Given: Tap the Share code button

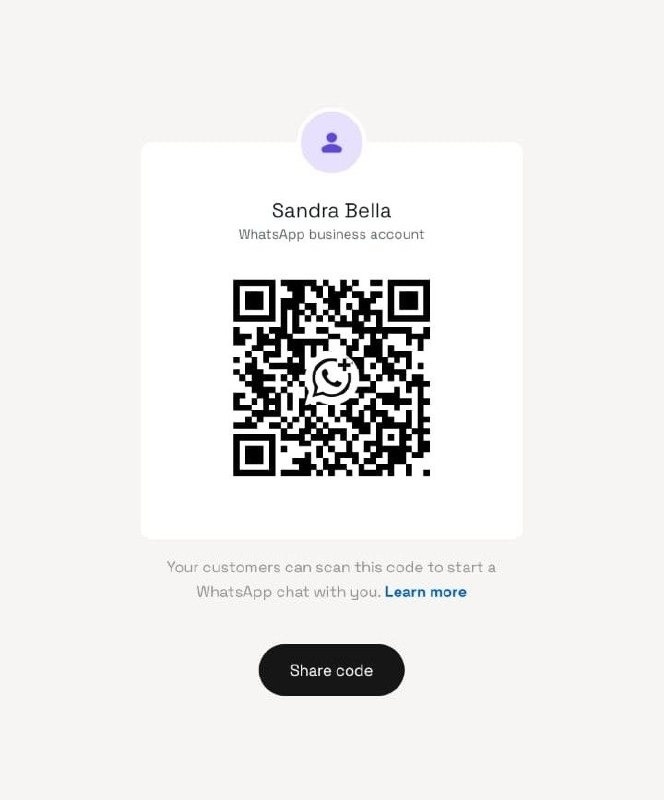Looking at the screenshot, I should 331,670.
